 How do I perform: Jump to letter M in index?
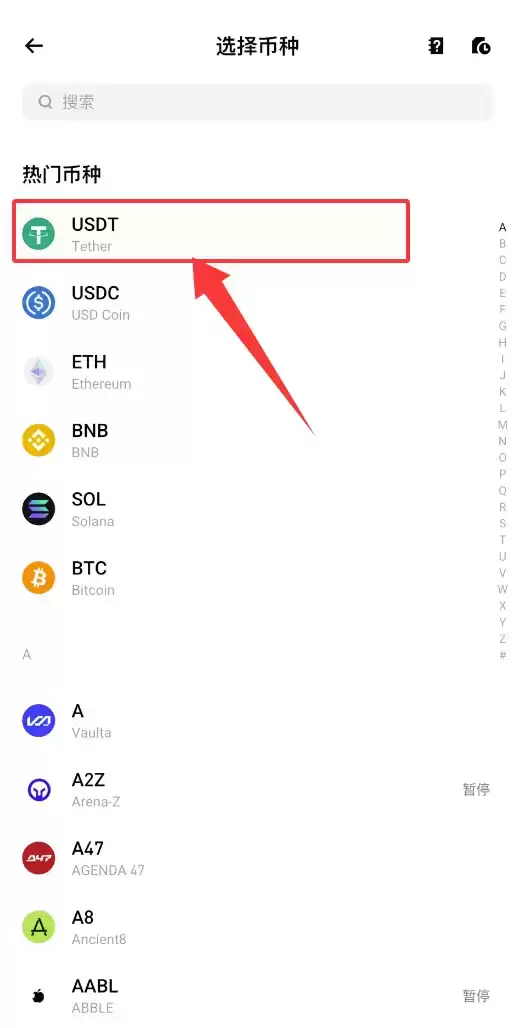[503, 425]
